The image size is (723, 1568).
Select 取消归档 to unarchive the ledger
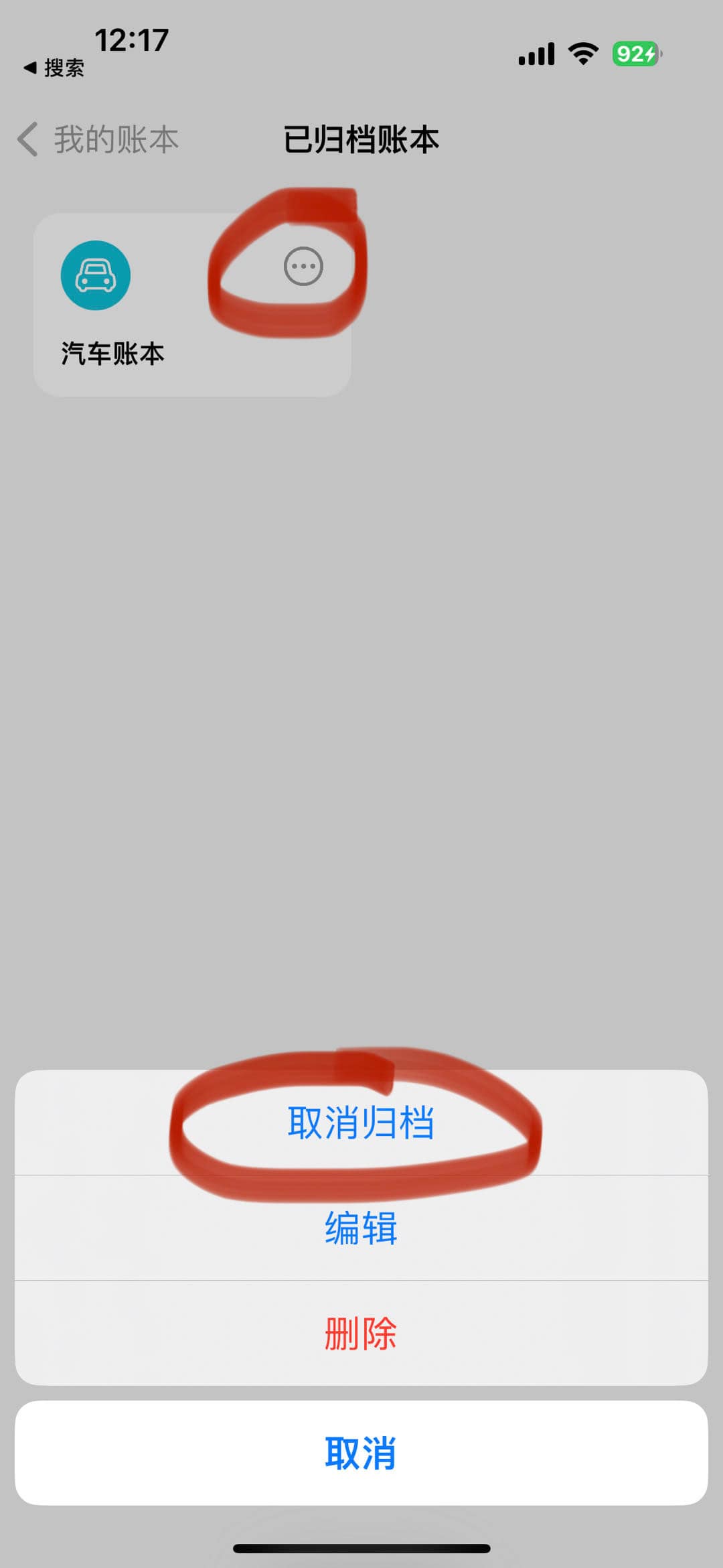pos(361,1123)
